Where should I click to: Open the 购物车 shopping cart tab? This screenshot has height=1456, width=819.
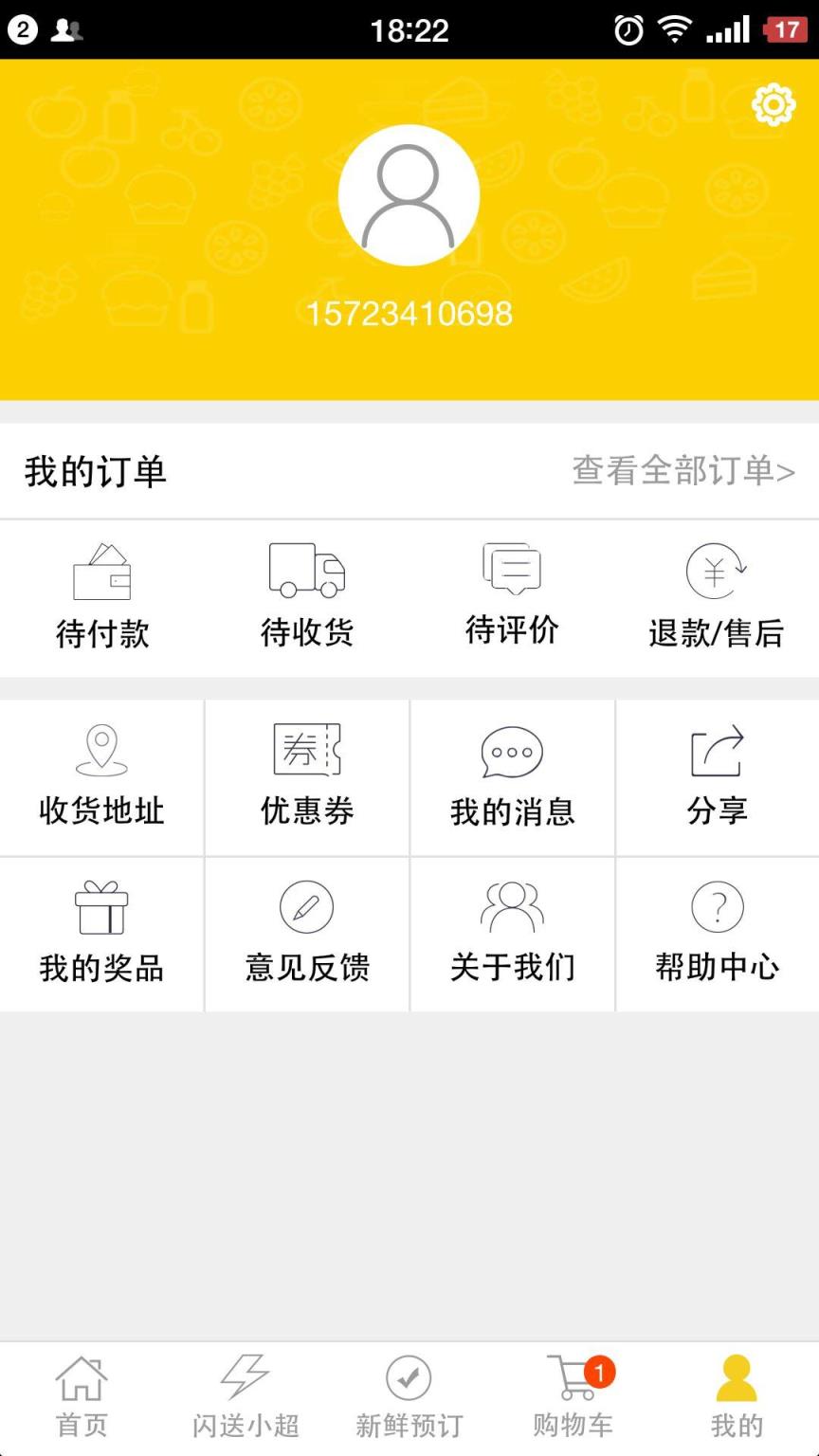(573, 1398)
